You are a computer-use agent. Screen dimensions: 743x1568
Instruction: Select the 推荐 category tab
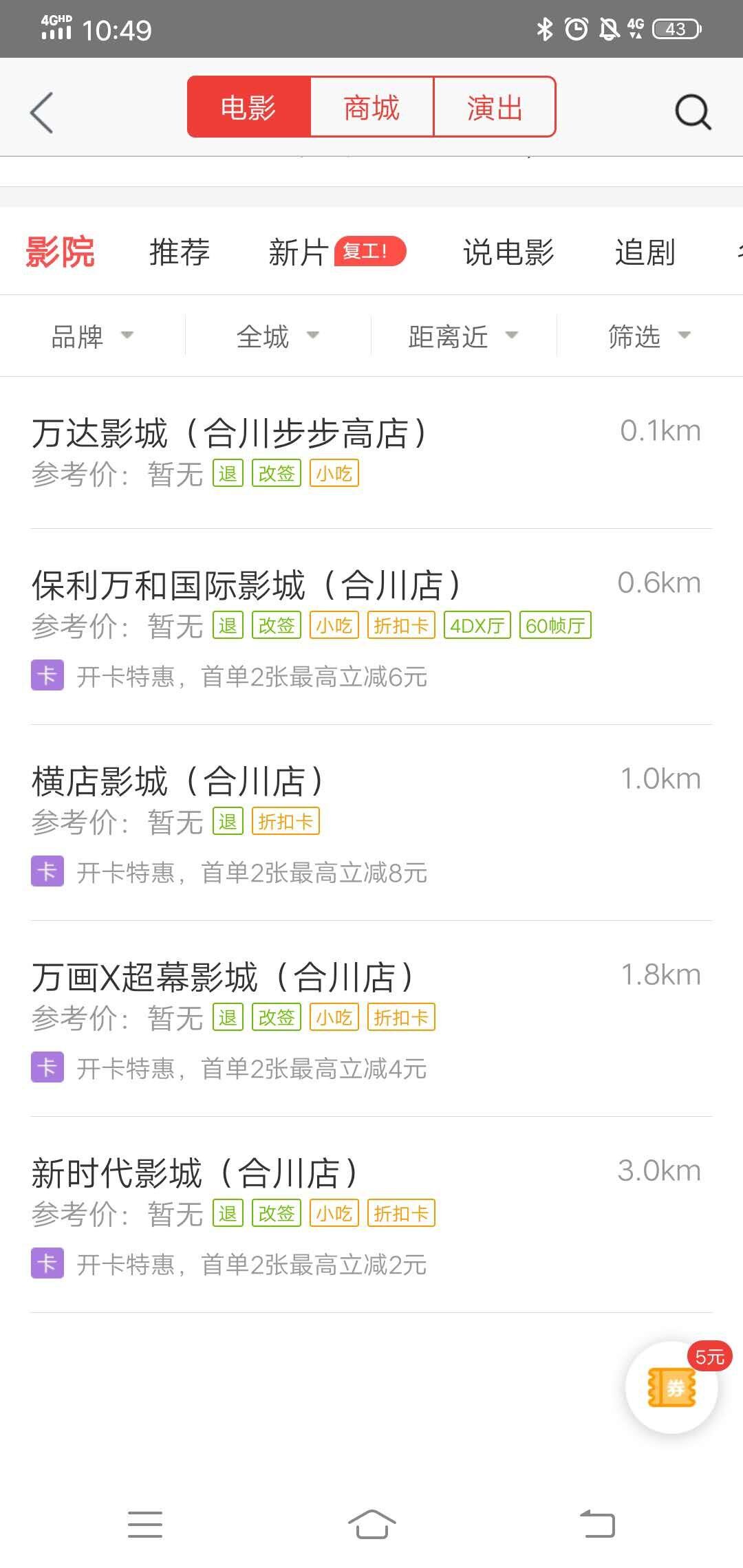click(179, 253)
